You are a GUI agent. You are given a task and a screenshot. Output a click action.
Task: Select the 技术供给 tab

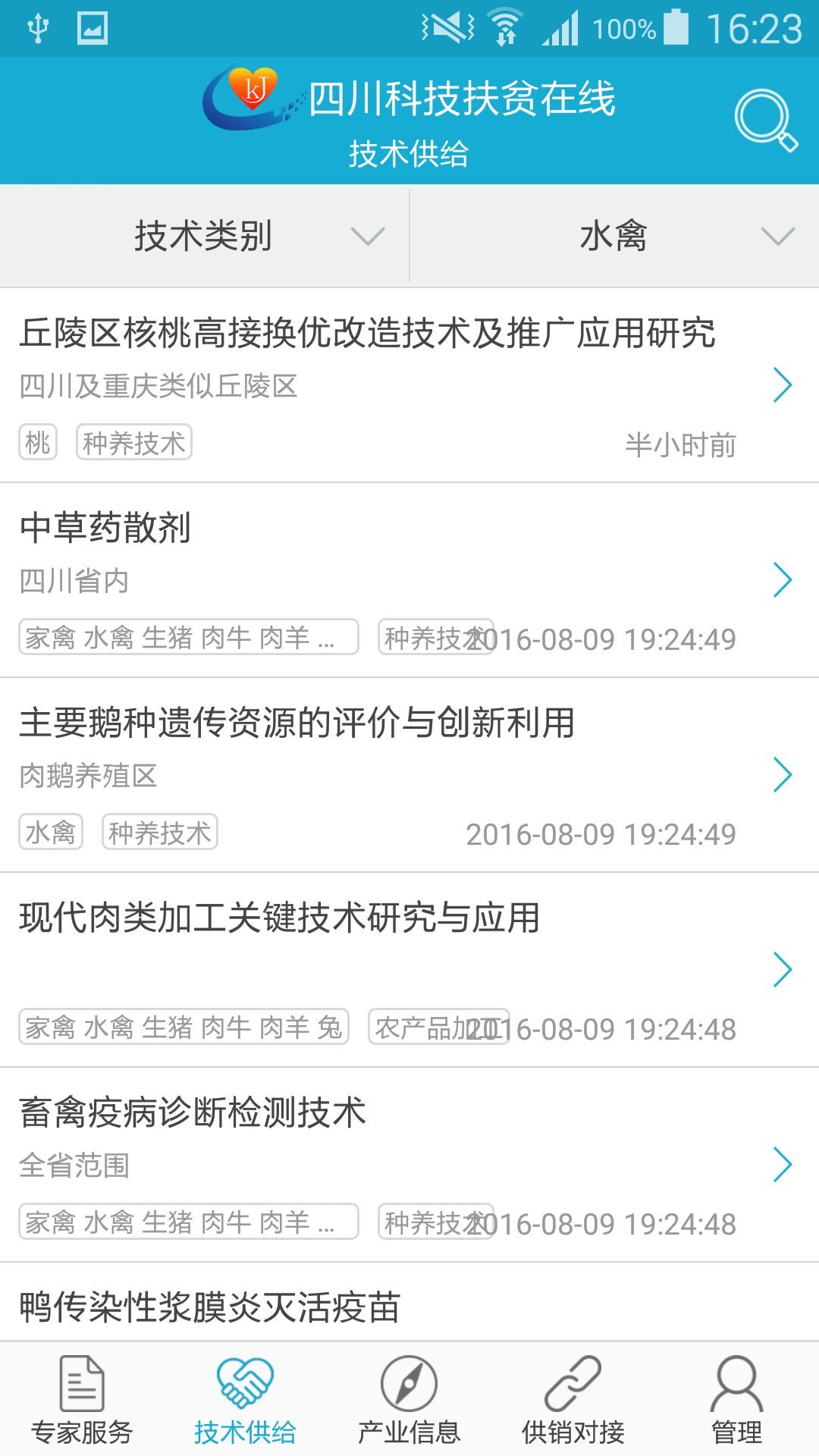pos(245,1400)
